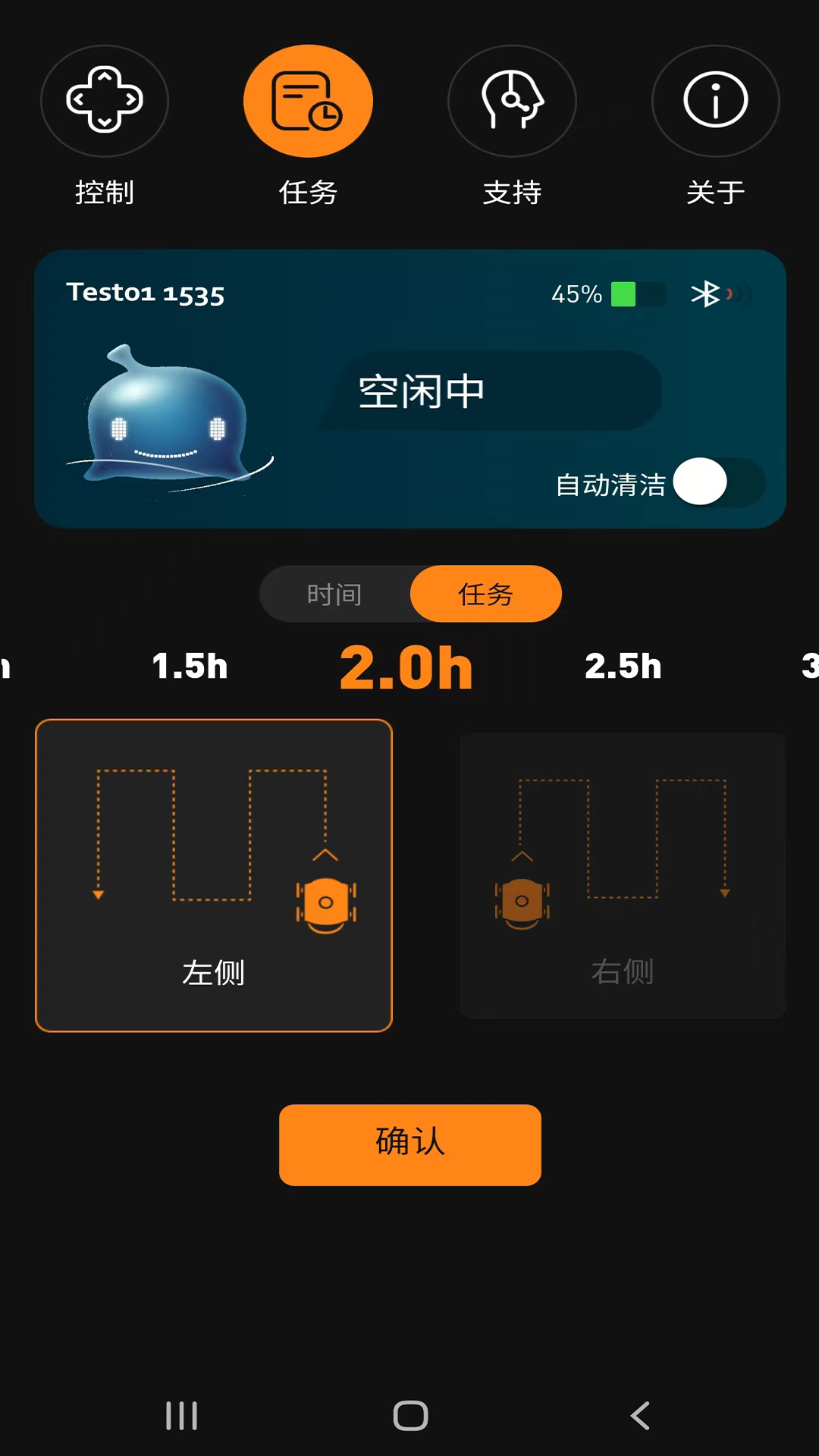Tap the Test01 1535 device name

point(145,293)
